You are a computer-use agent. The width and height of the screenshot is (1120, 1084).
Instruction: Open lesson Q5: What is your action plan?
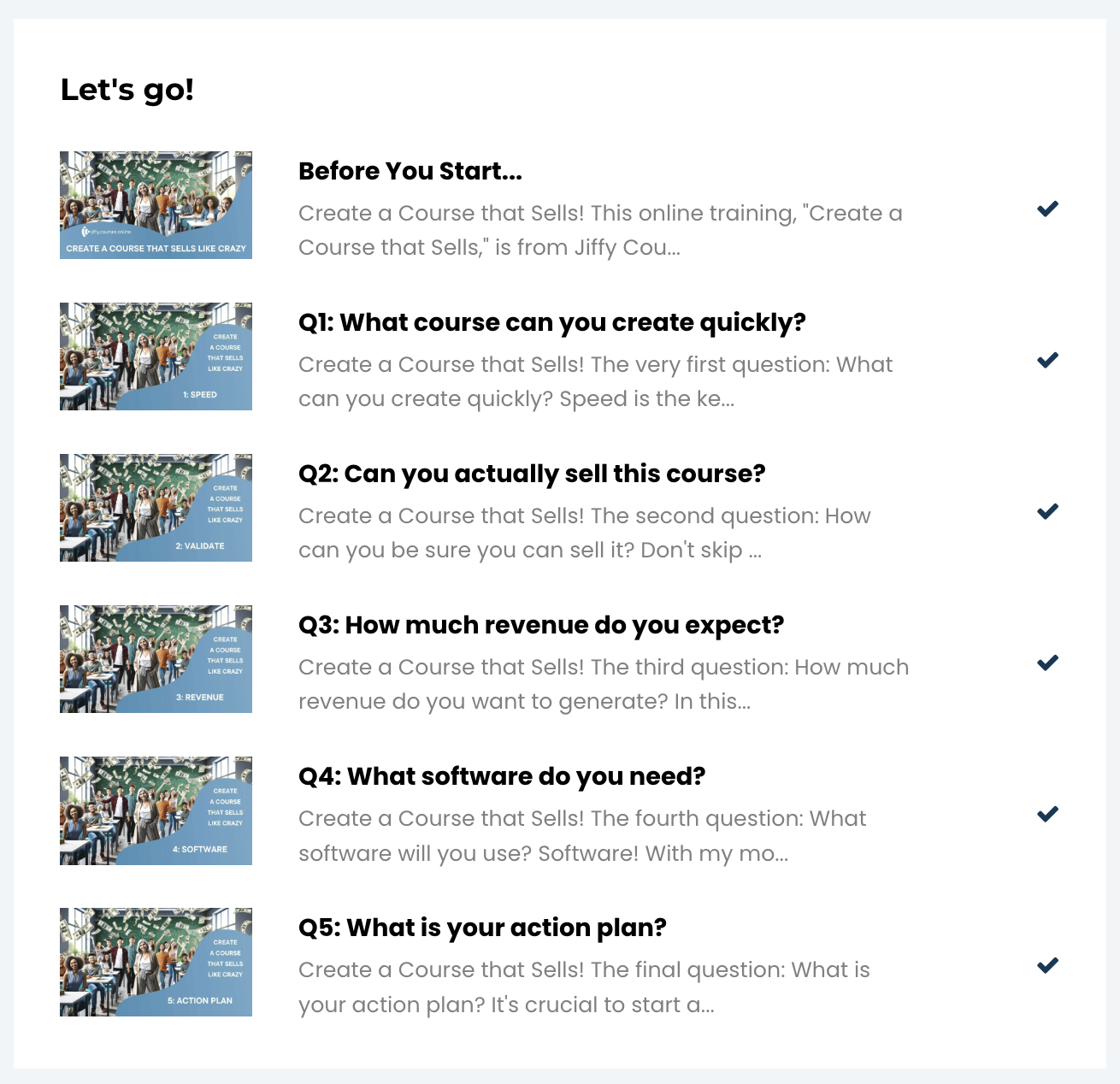click(x=481, y=928)
